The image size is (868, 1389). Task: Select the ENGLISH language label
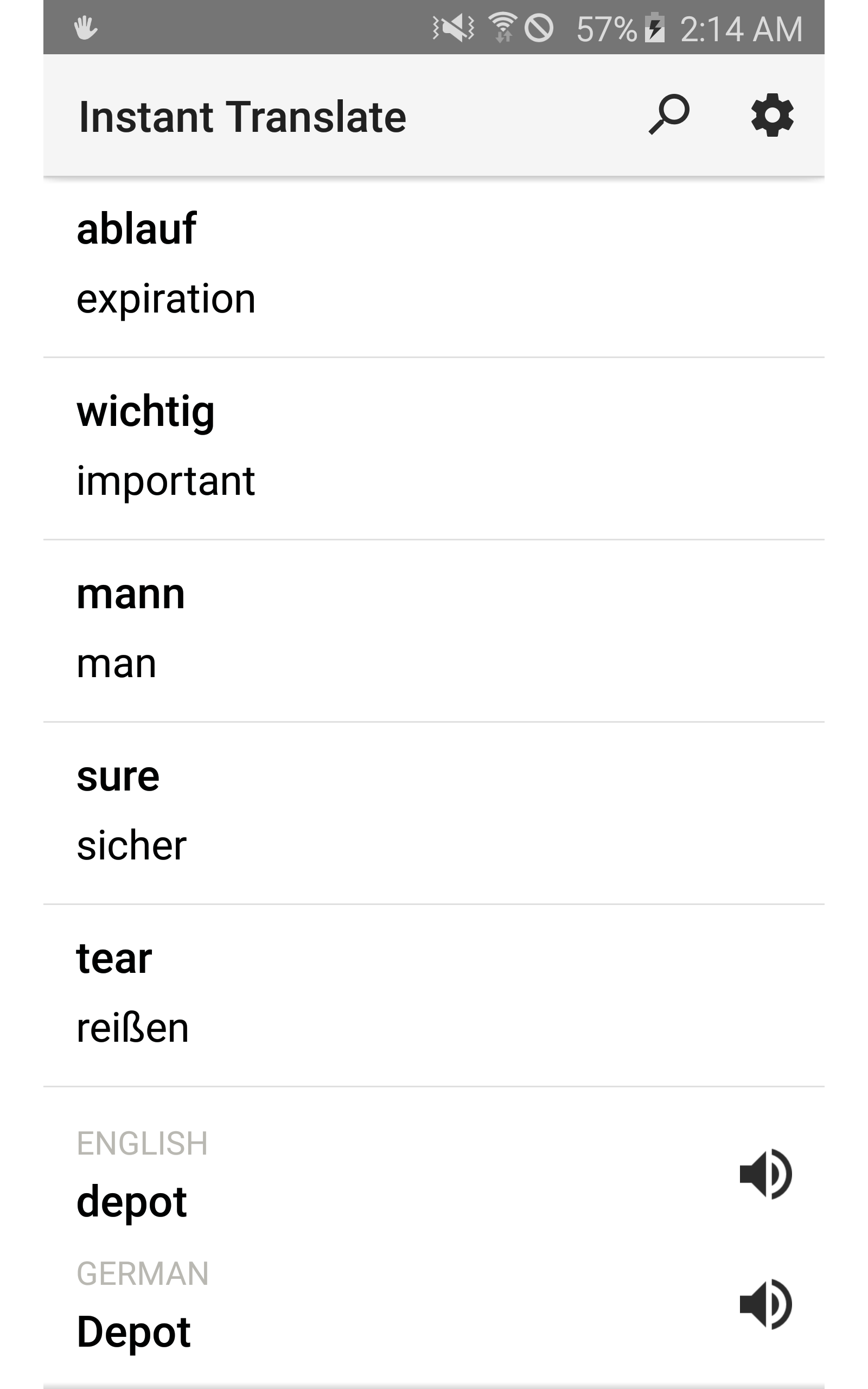pos(143,1142)
